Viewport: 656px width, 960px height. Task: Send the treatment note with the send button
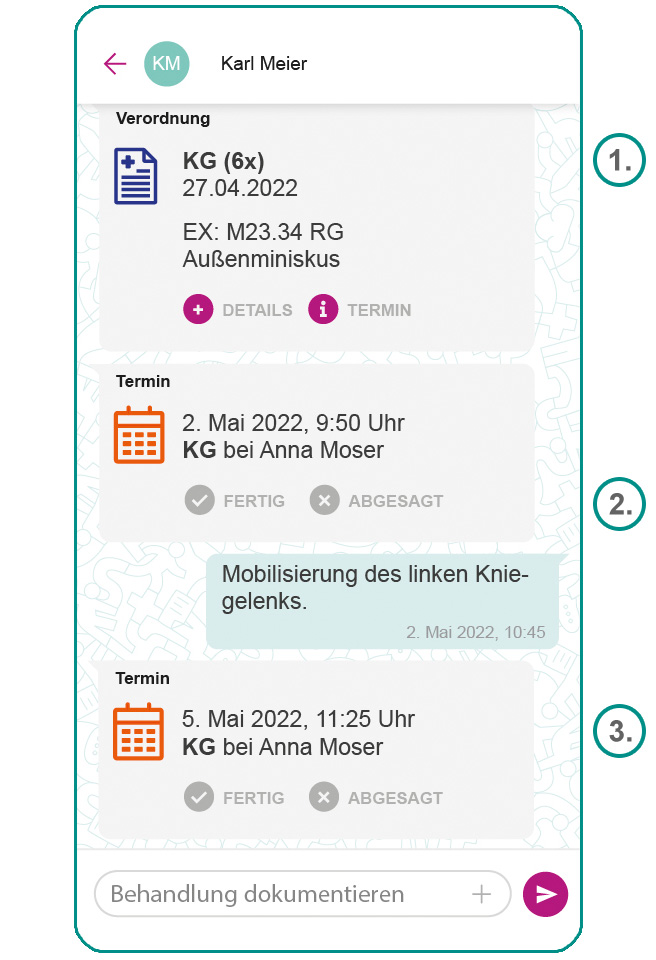(x=545, y=894)
